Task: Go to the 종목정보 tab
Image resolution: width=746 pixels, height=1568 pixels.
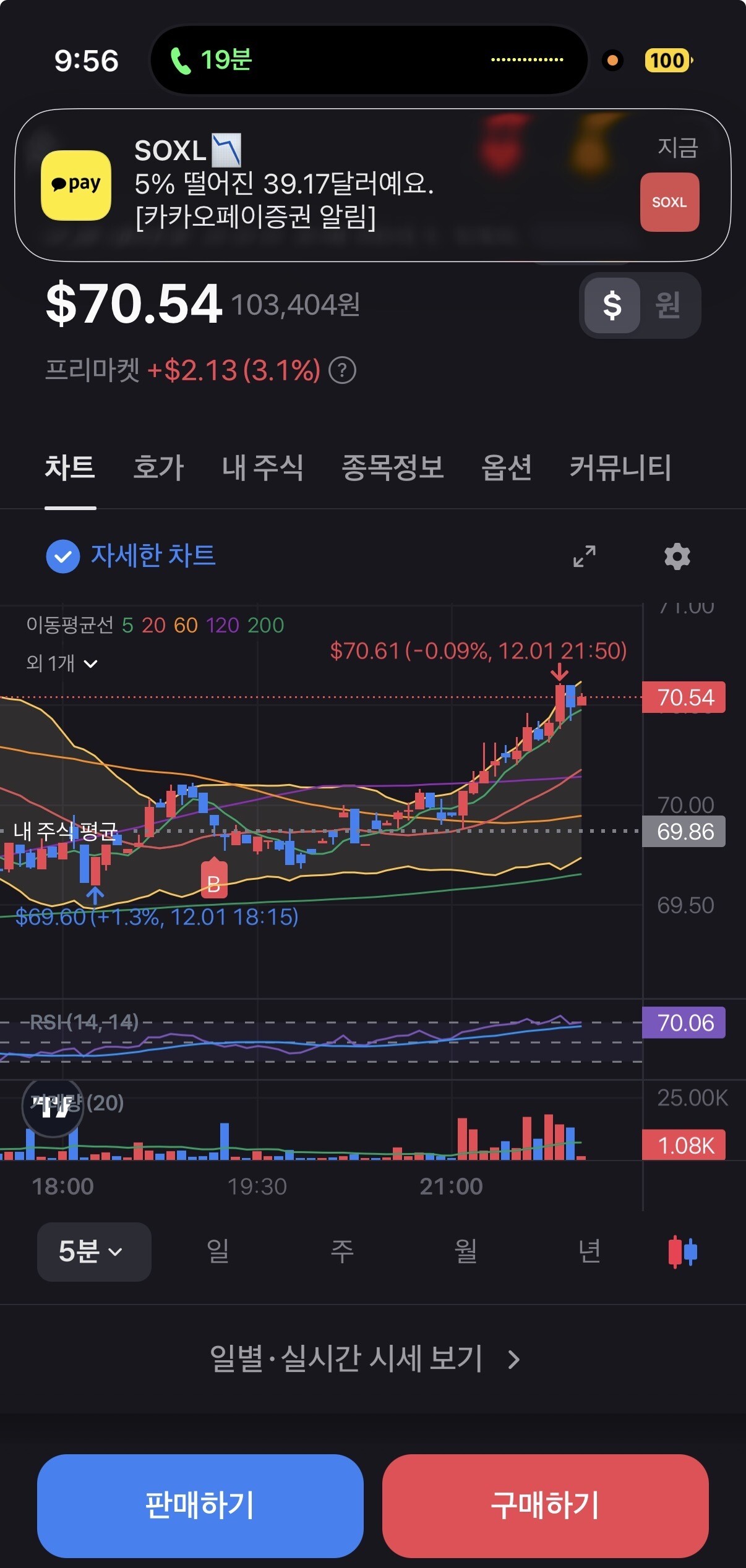Action: click(392, 467)
